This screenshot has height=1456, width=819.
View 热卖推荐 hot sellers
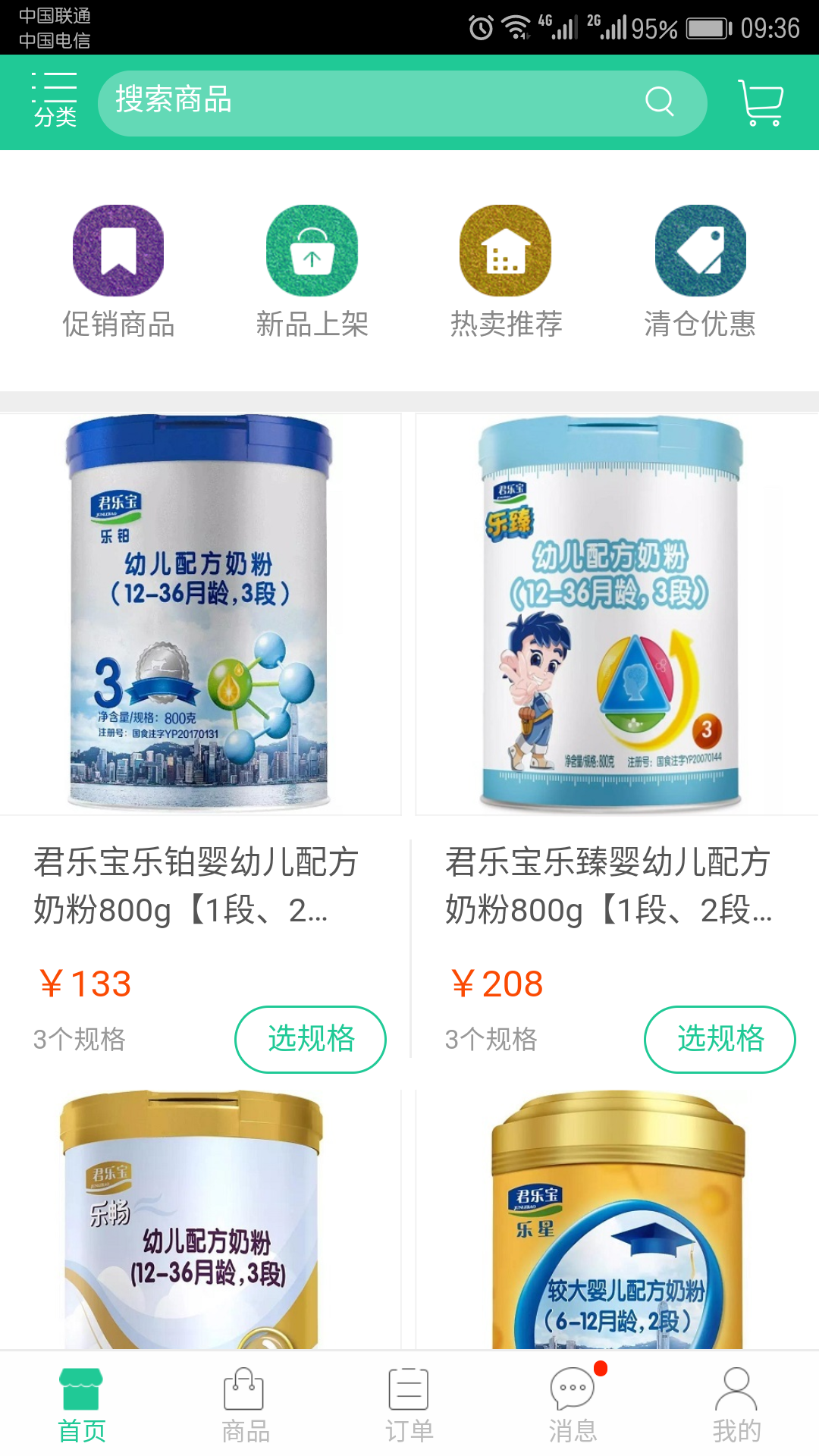point(506,271)
